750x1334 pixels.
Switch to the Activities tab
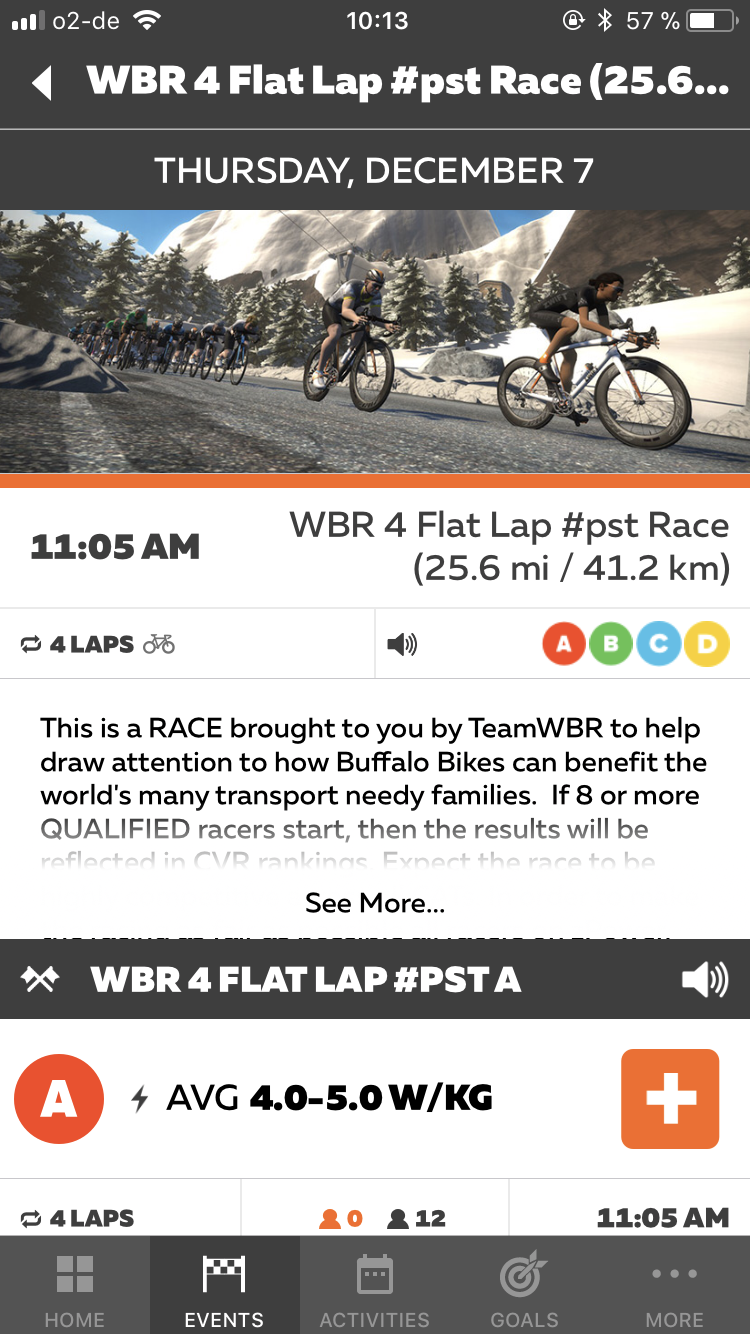[375, 1285]
